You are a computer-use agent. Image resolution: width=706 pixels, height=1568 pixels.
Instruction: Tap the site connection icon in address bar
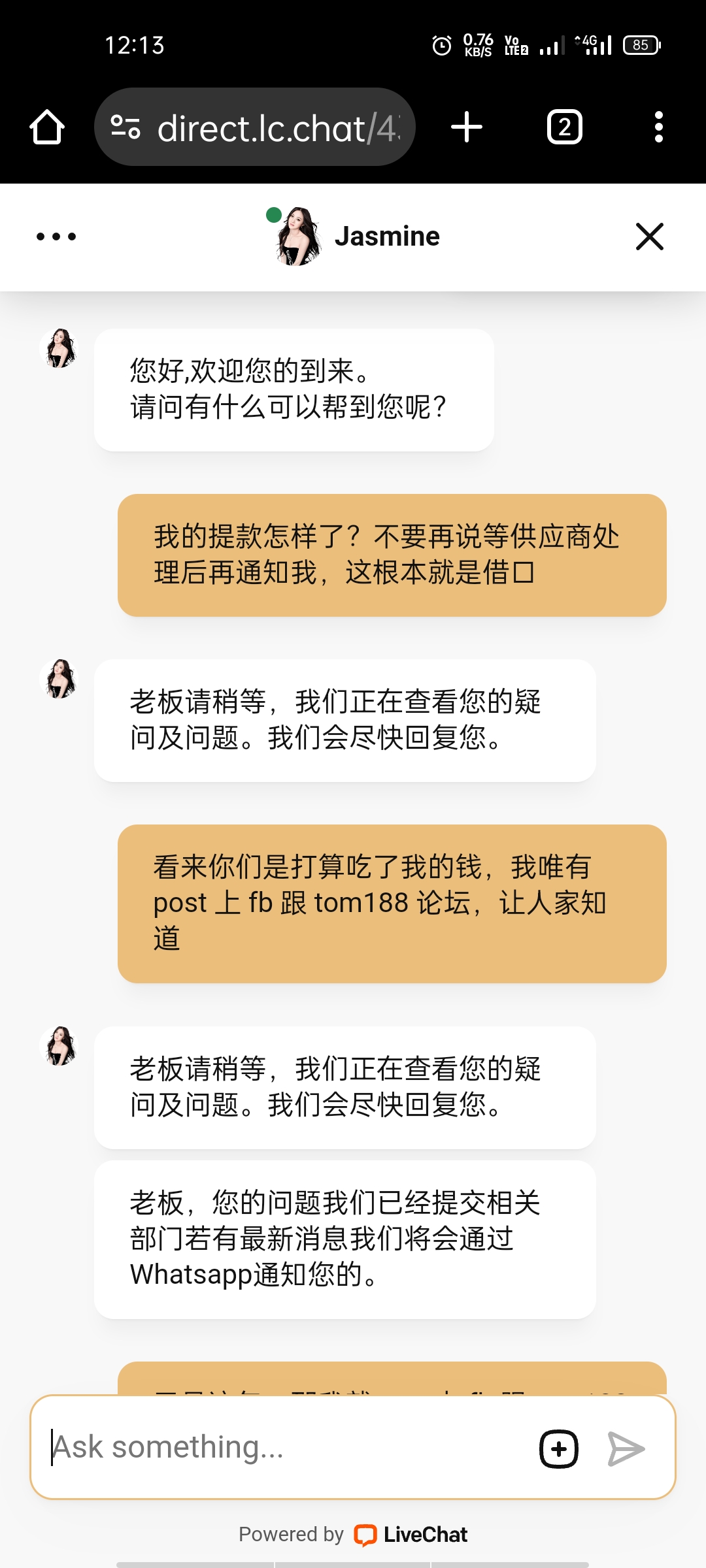[x=127, y=126]
